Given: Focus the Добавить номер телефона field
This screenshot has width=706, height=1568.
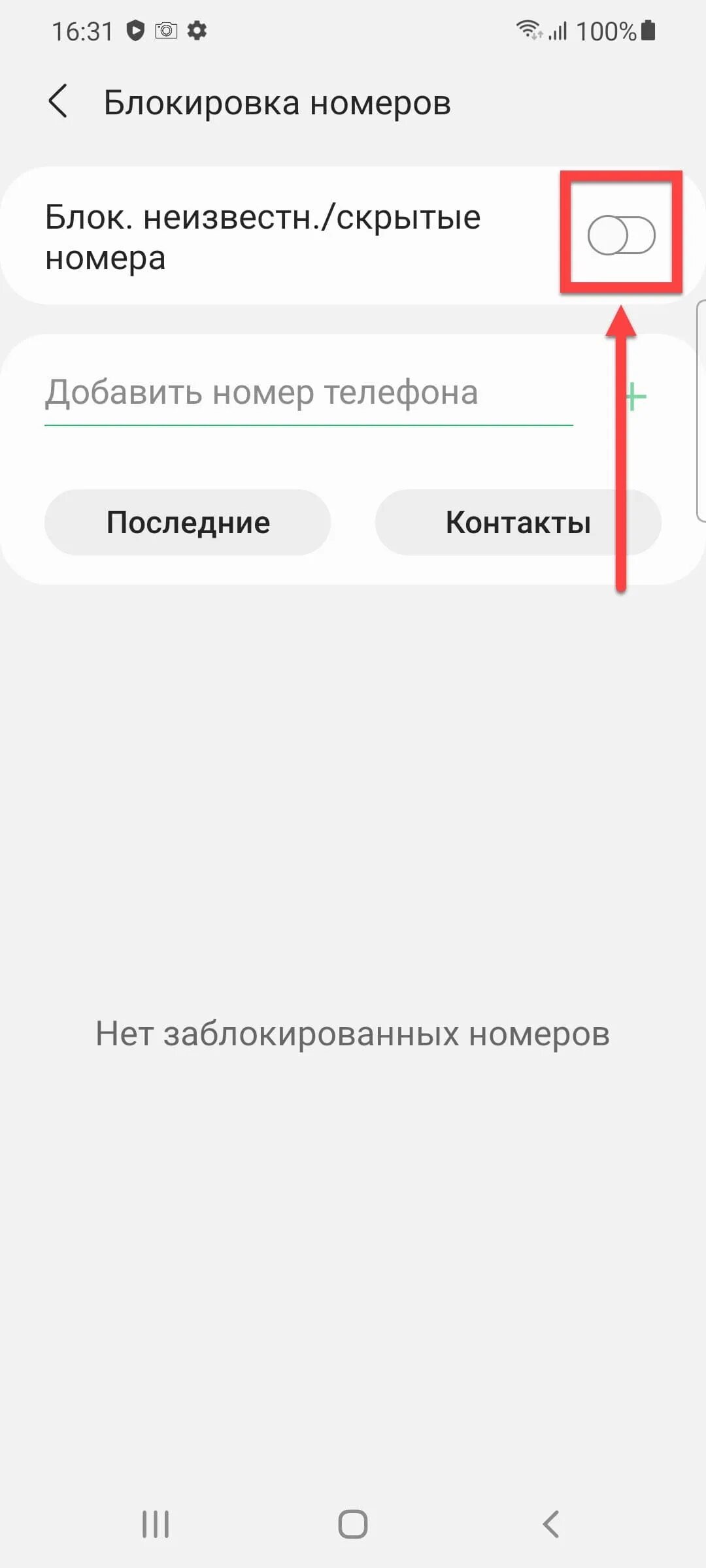Looking at the screenshot, I should coord(309,393).
